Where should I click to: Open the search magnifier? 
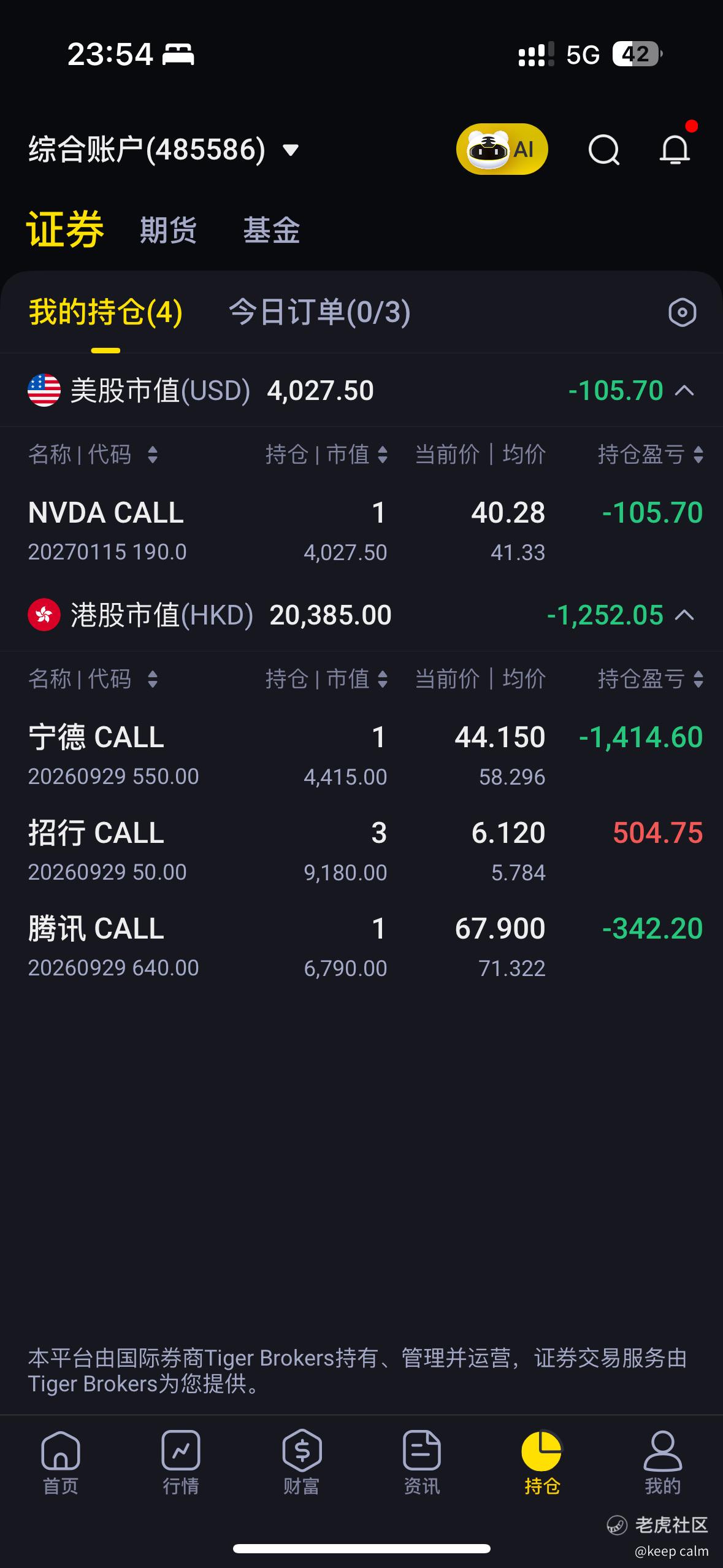(x=603, y=150)
